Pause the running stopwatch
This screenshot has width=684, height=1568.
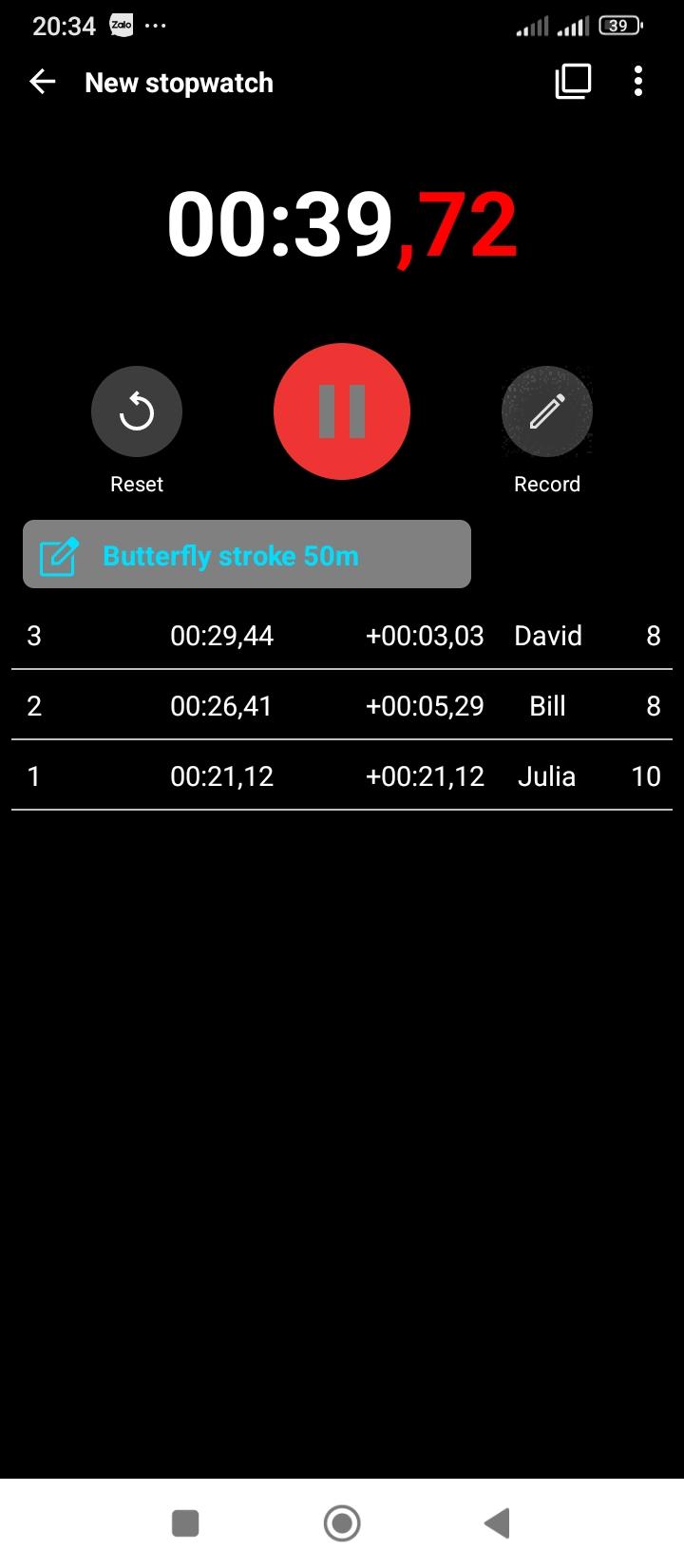point(342,411)
